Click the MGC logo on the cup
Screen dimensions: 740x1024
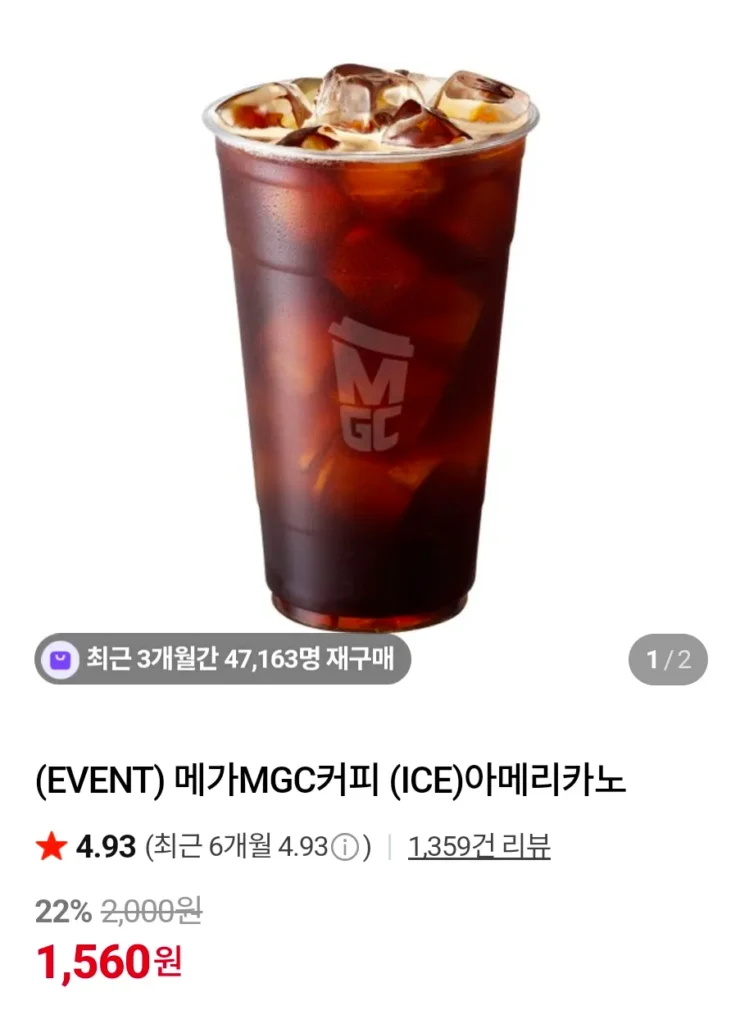pyautogui.click(x=370, y=385)
